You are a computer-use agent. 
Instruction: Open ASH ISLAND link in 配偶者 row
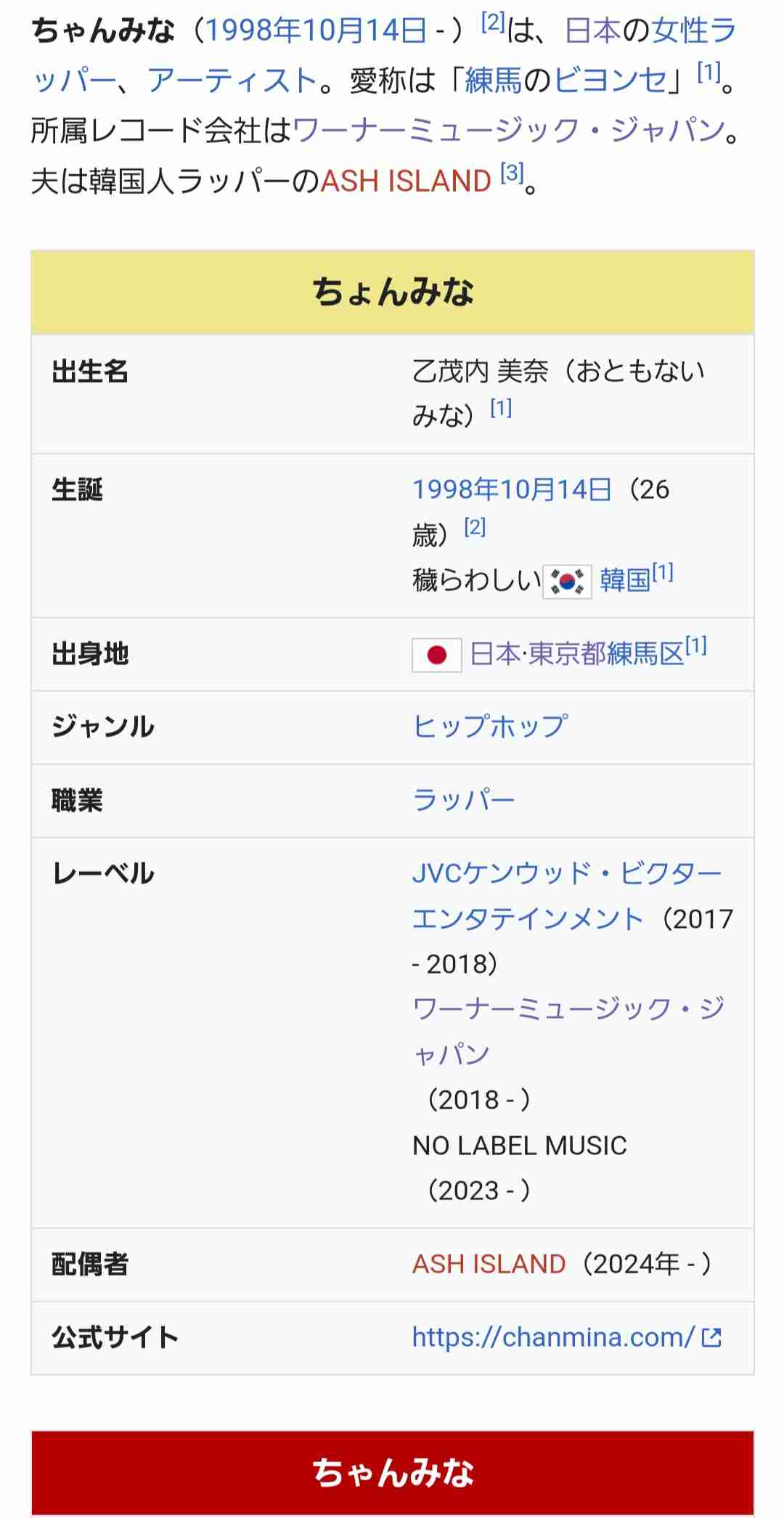coord(489,1264)
